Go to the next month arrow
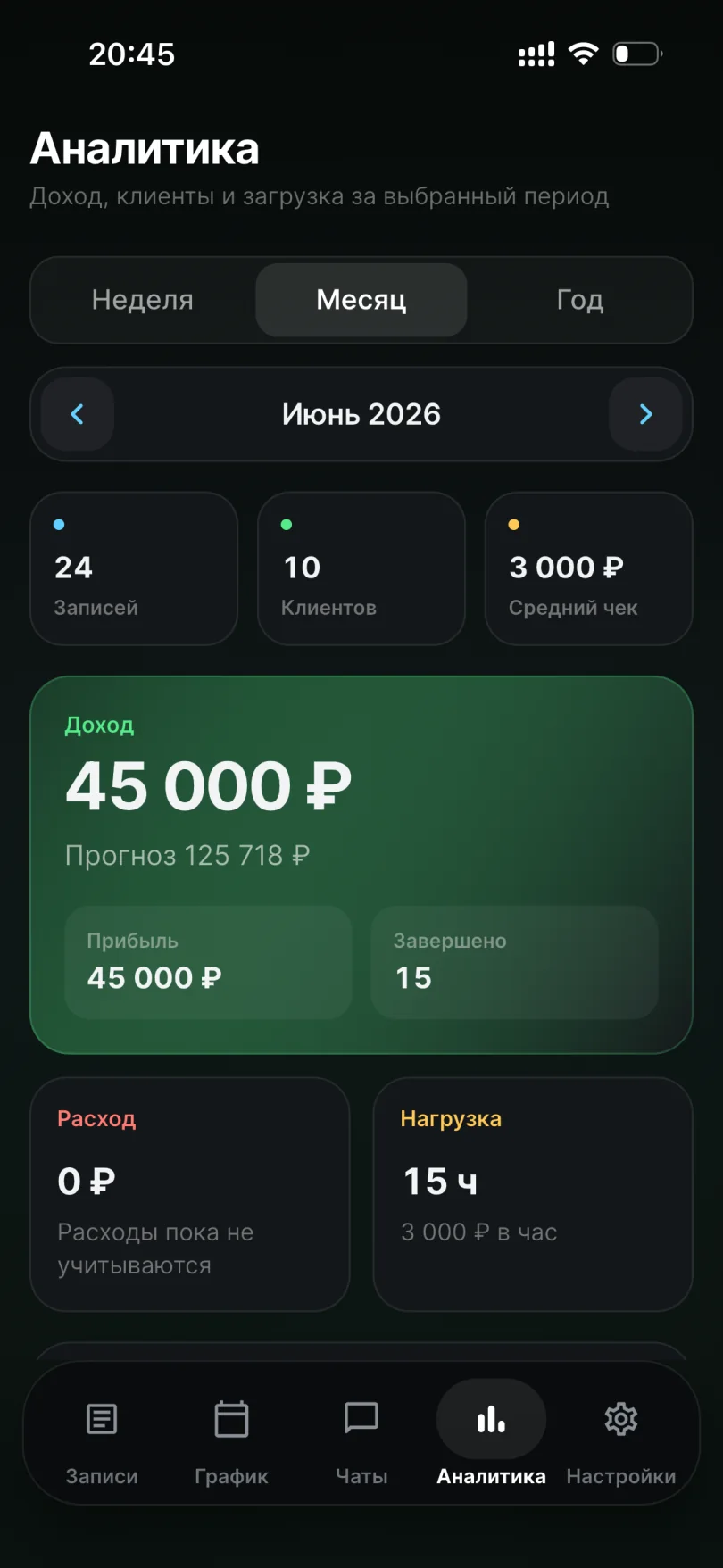Screen dimensions: 723x1568 click(x=646, y=414)
